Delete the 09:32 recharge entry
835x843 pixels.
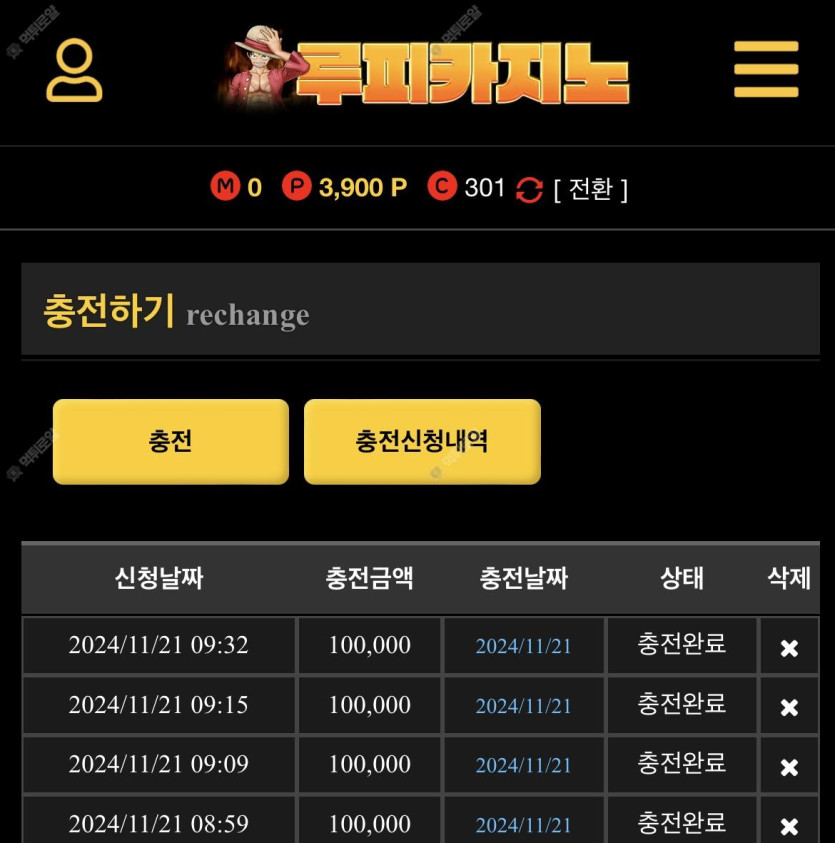(x=789, y=648)
